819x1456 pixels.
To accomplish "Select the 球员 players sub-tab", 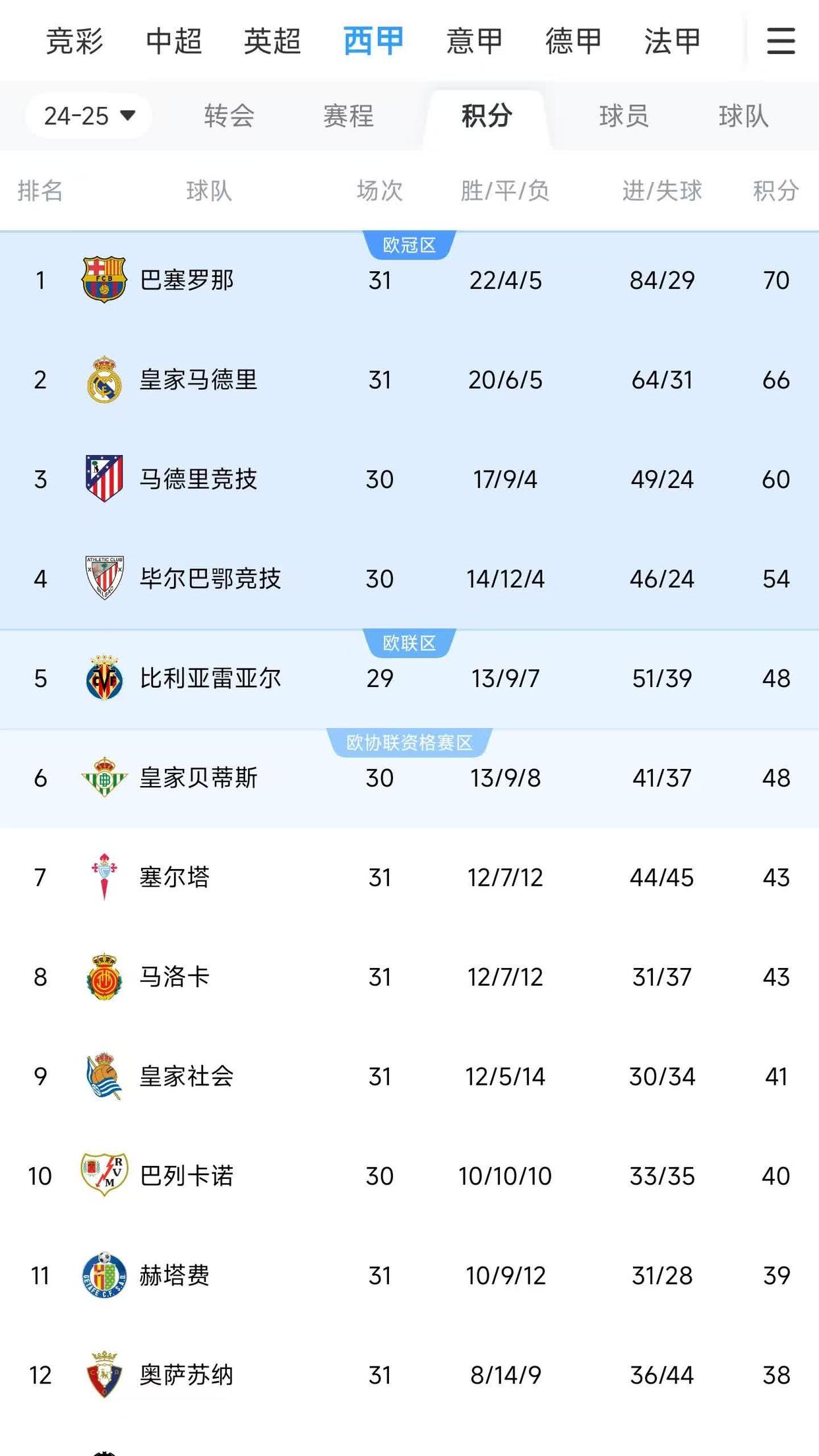I will [624, 116].
